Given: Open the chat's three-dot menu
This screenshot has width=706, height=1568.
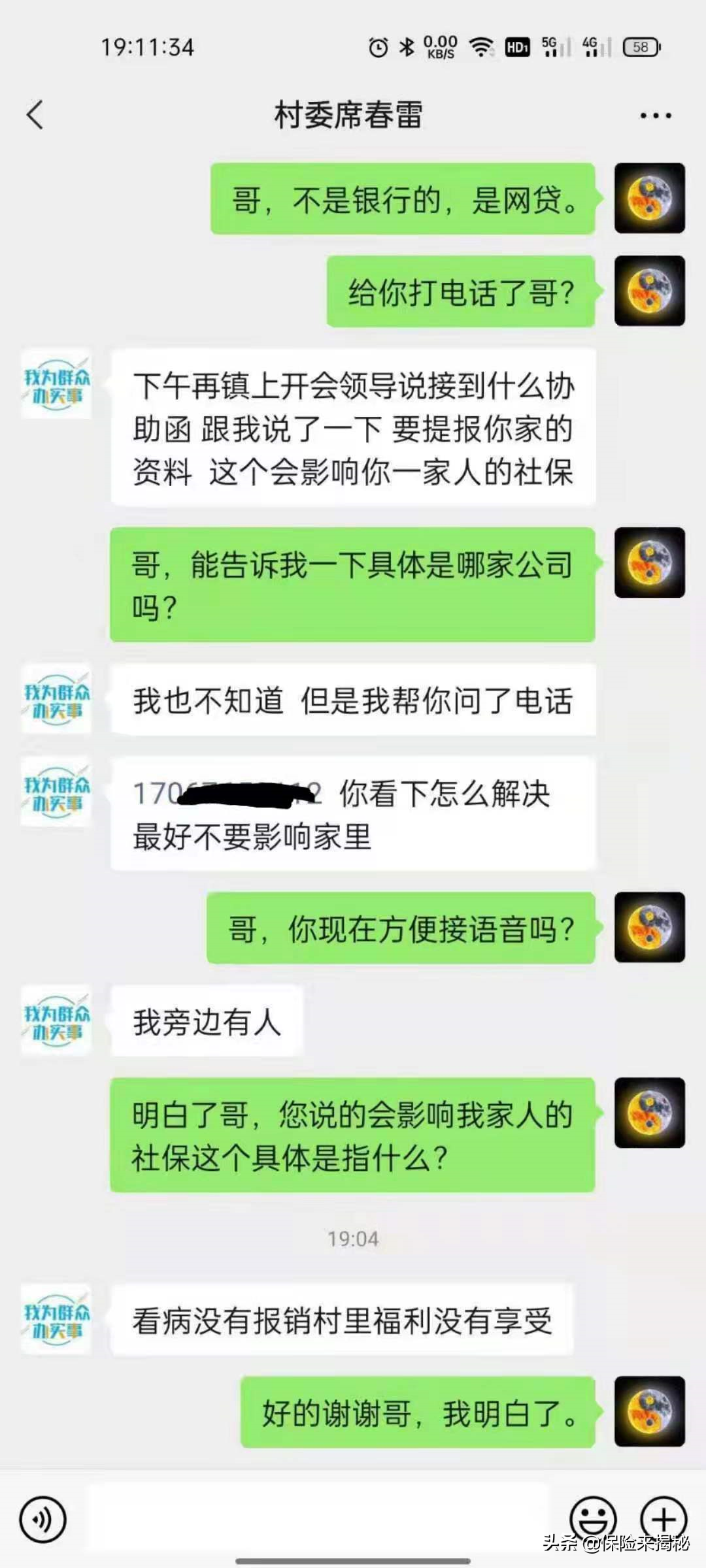Looking at the screenshot, I should (655, 116).
